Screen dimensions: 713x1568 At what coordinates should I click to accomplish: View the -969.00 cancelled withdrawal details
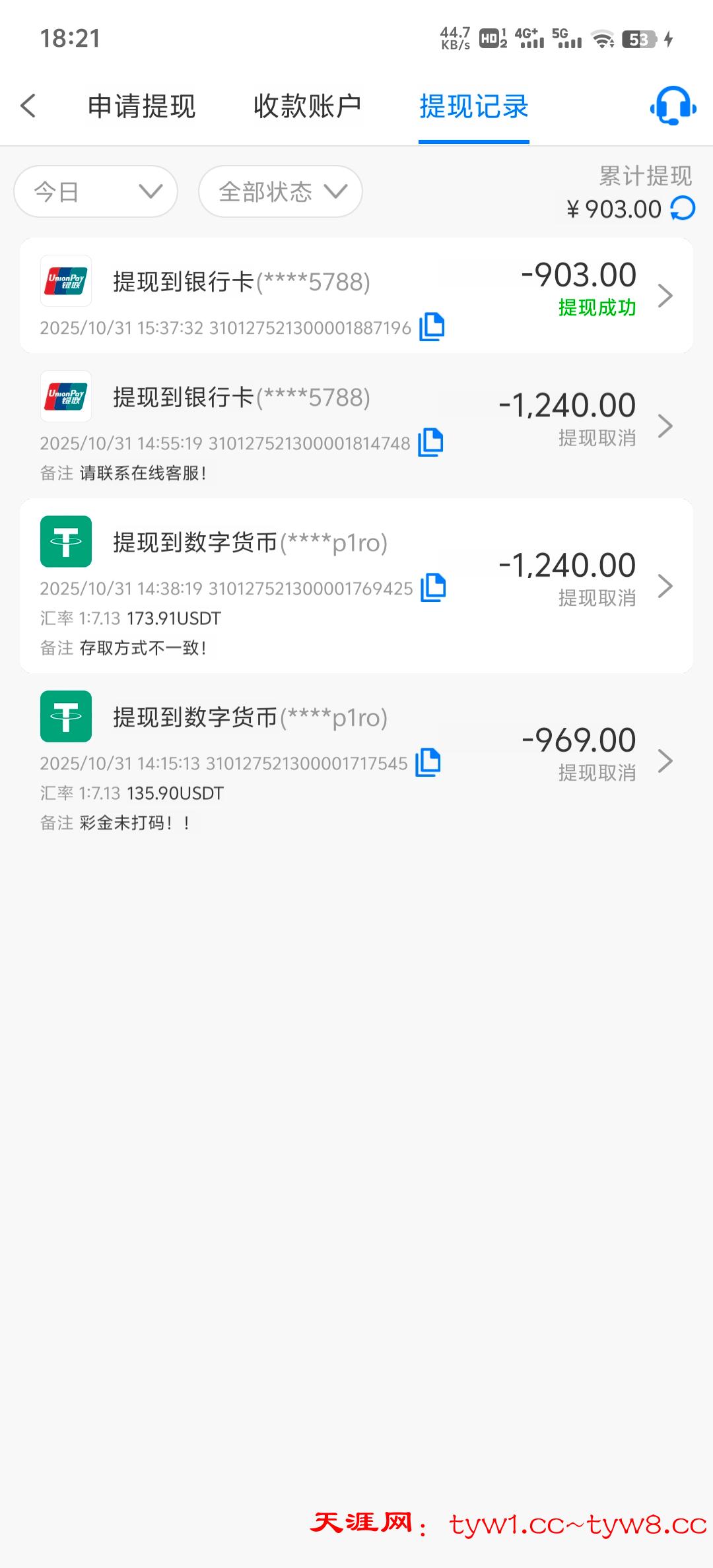[x=665, y=761]
